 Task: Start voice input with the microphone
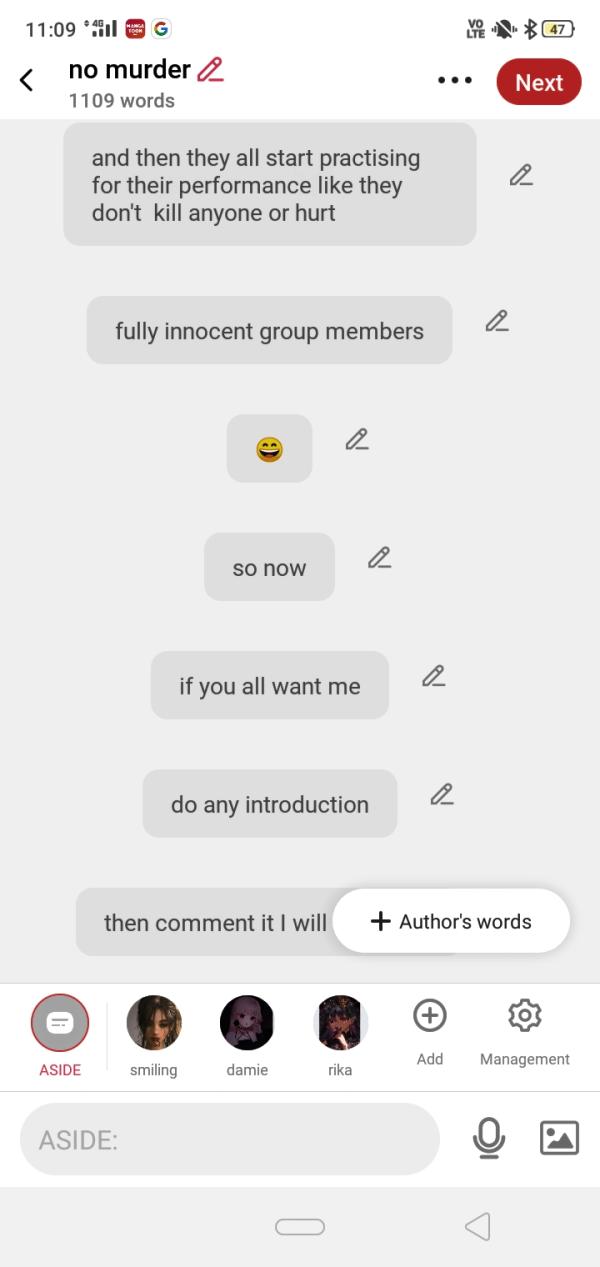tap(488, 1138)
